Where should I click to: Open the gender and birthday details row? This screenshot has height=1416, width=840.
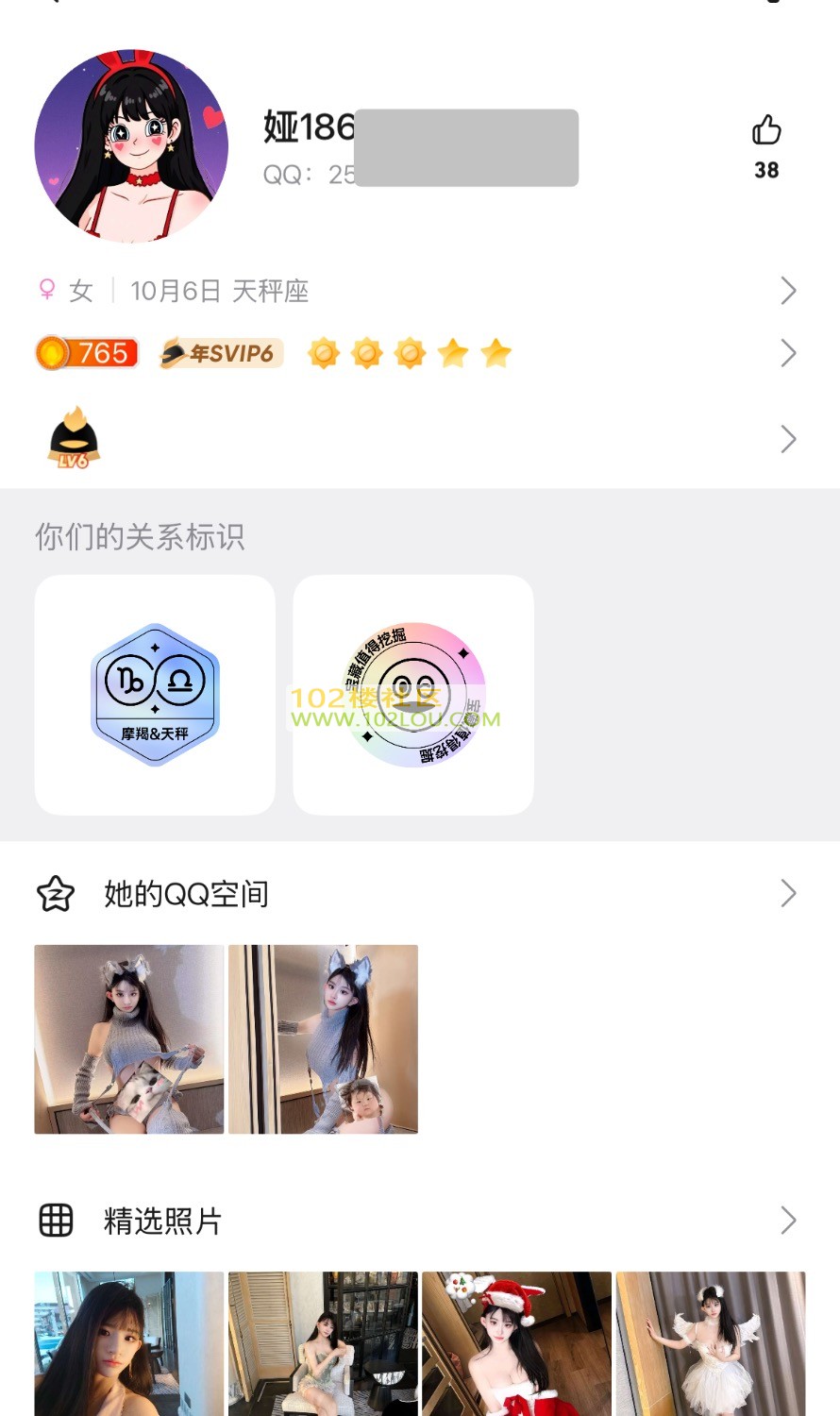point(415,291)
